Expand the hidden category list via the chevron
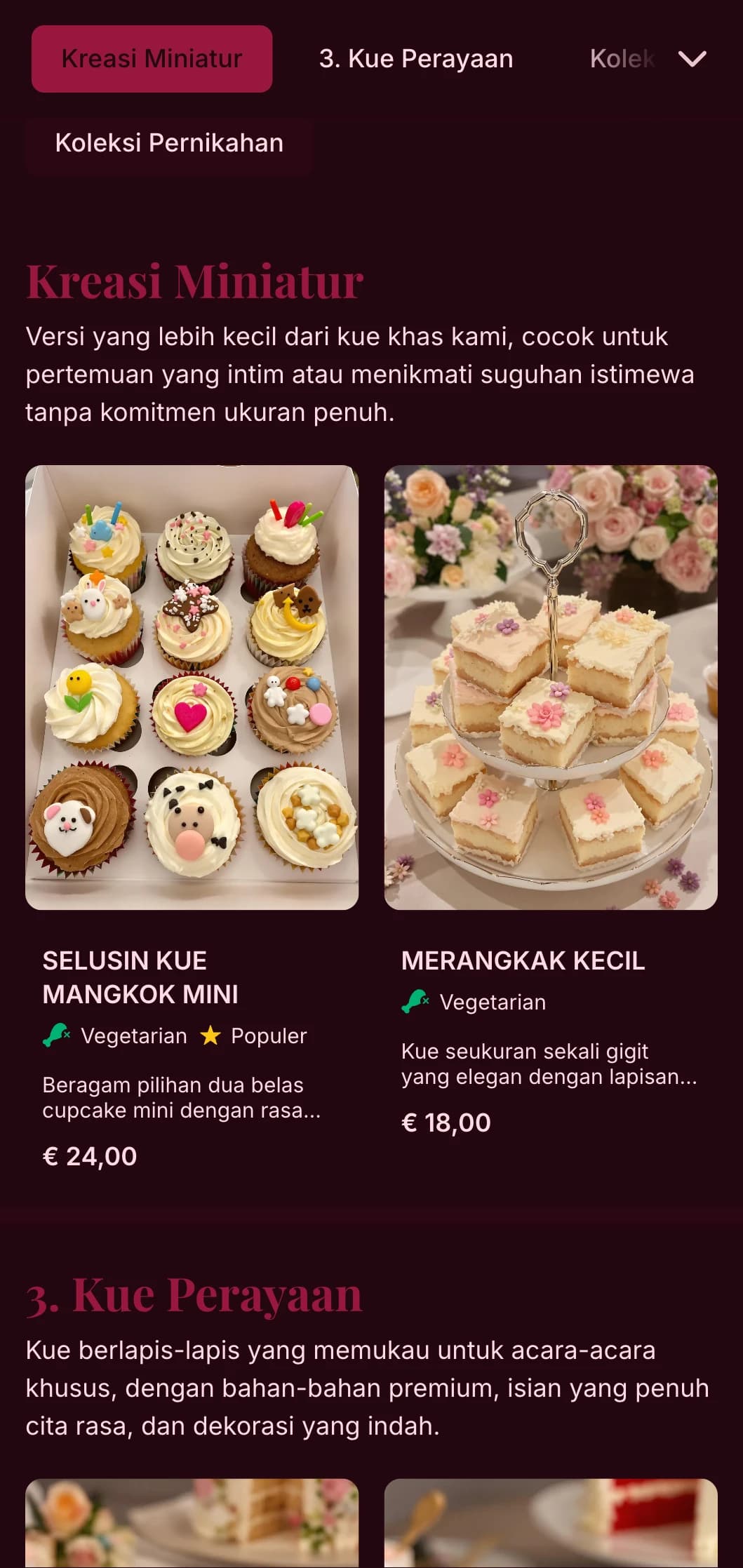The image size is (743, 1568). [693, 60]
